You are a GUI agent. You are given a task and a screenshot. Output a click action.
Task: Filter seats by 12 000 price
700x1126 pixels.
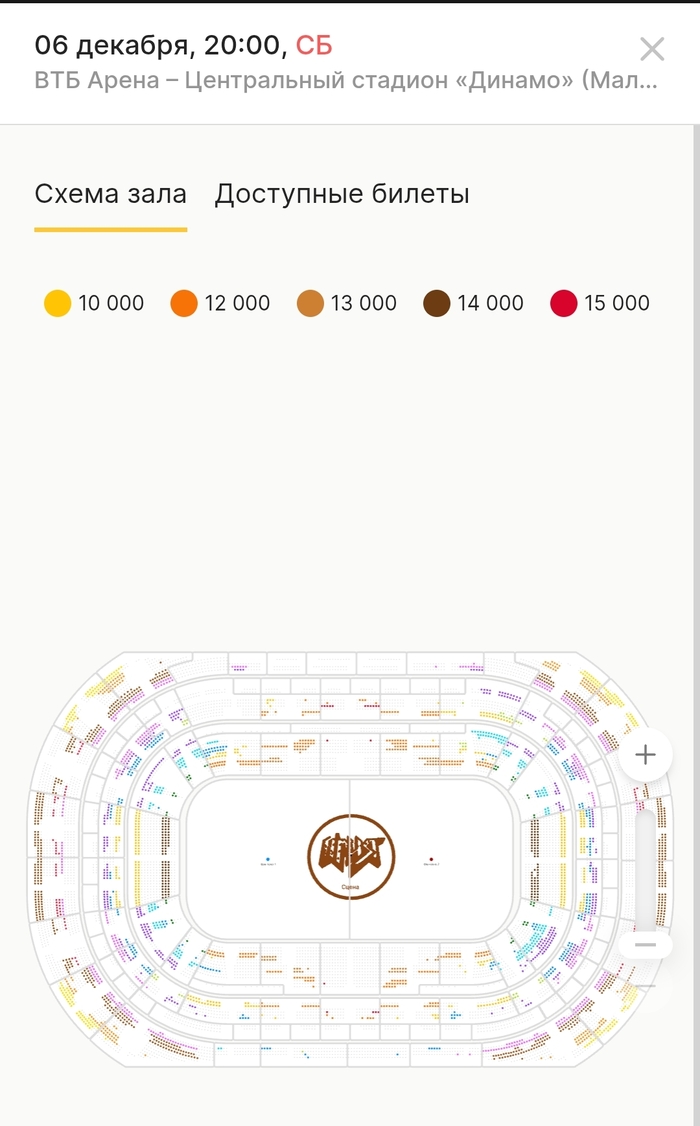pos(220,303)
